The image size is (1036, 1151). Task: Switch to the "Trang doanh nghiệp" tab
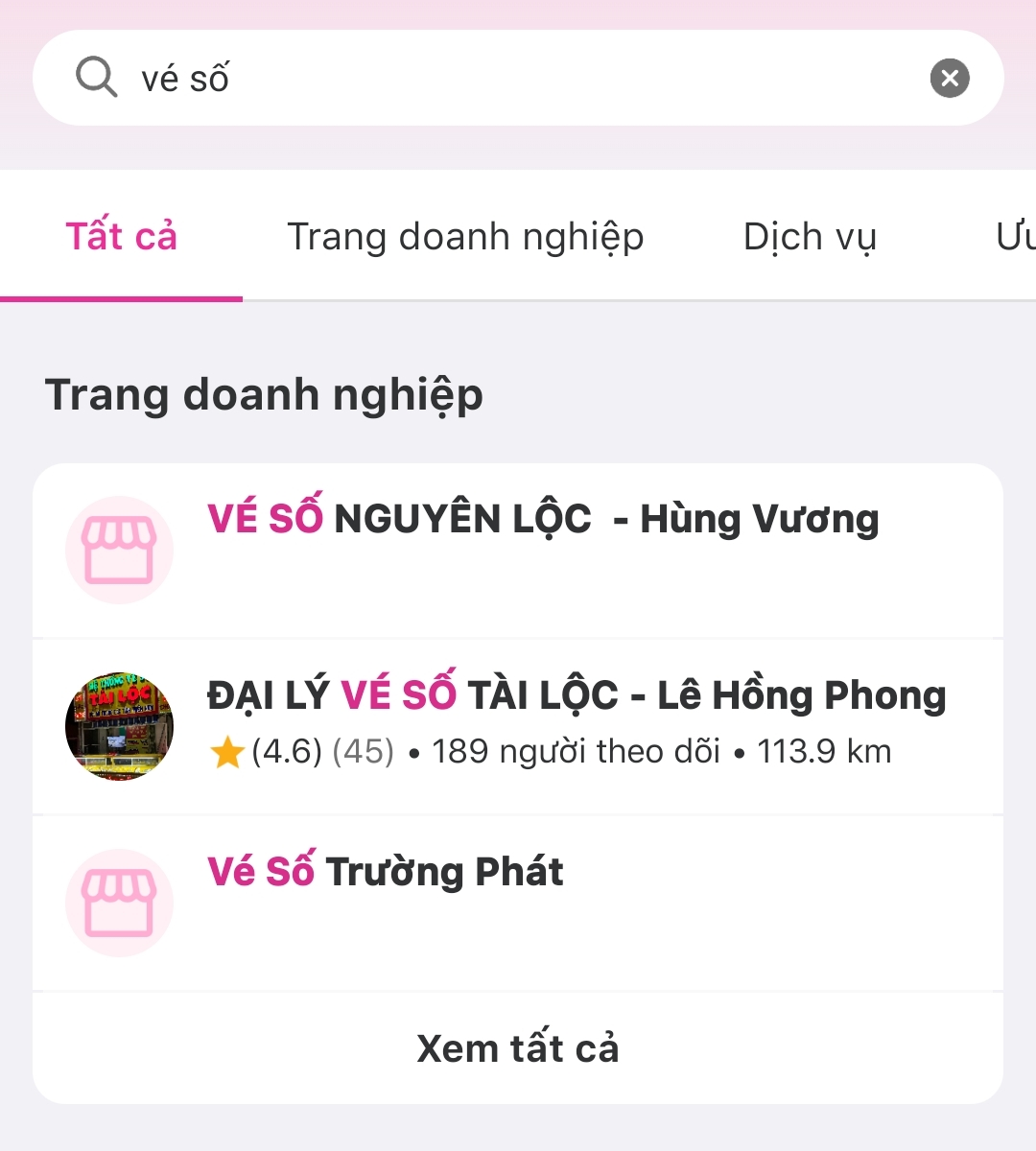[465, 236]
